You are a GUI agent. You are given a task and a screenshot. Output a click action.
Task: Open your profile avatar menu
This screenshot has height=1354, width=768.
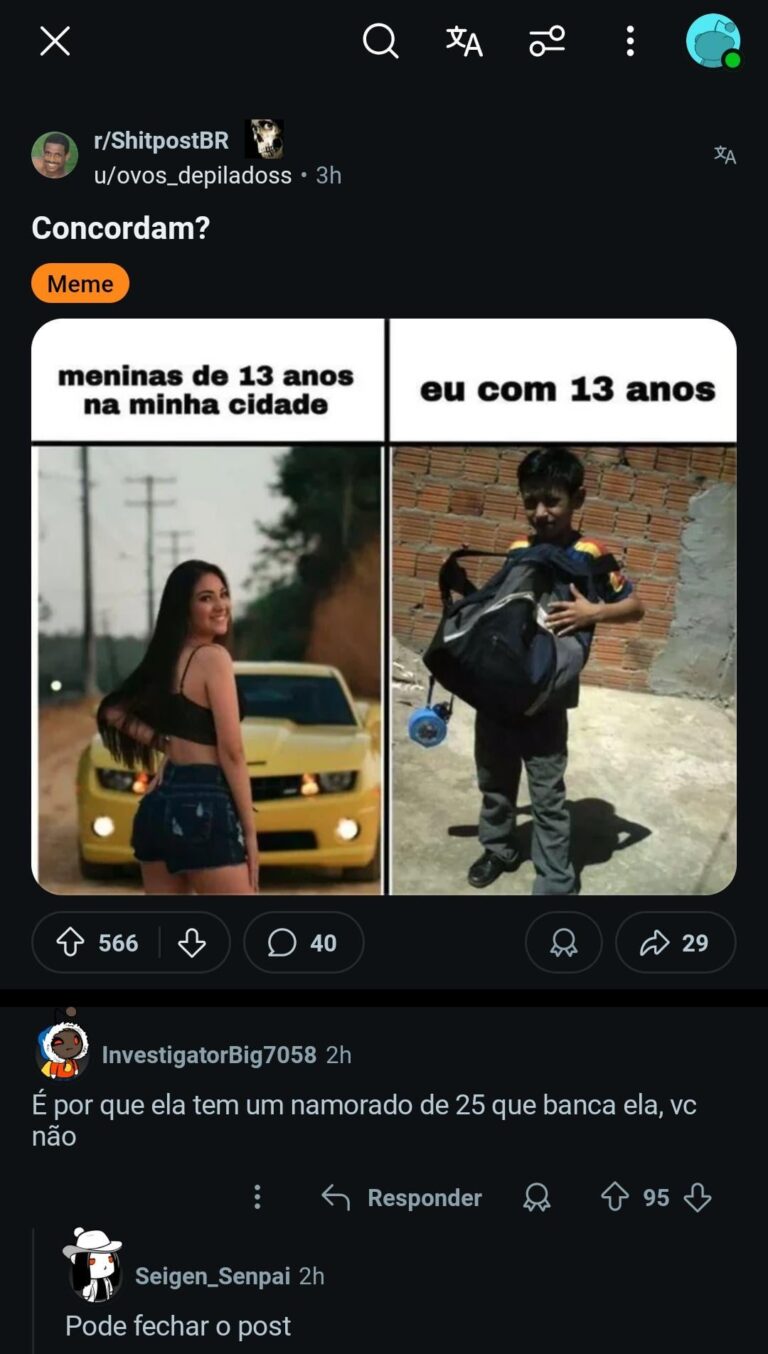[x=713, y=41]
